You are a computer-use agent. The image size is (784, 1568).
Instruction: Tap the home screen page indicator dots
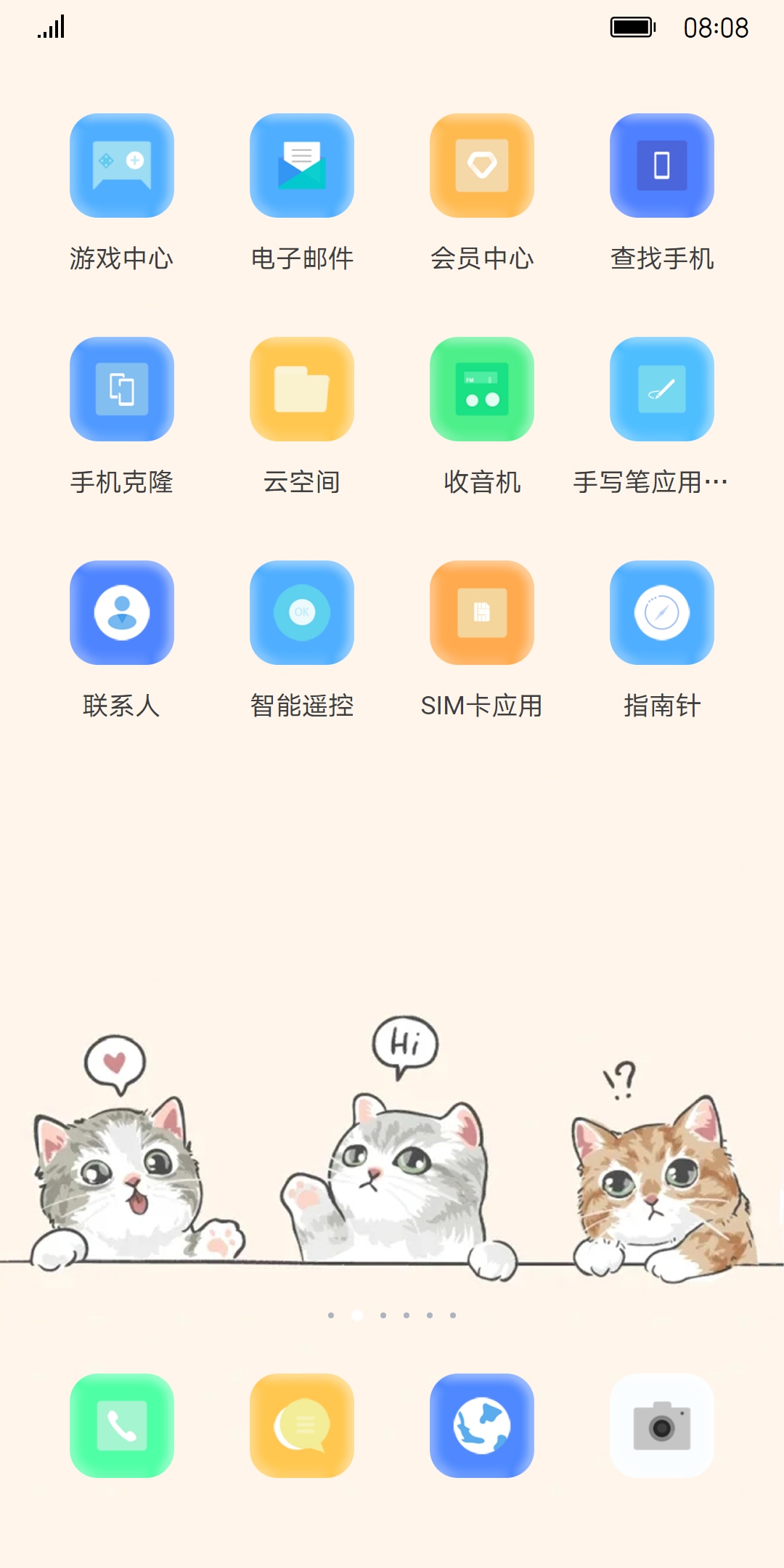pyautogui.click(x=392, y=1315)
